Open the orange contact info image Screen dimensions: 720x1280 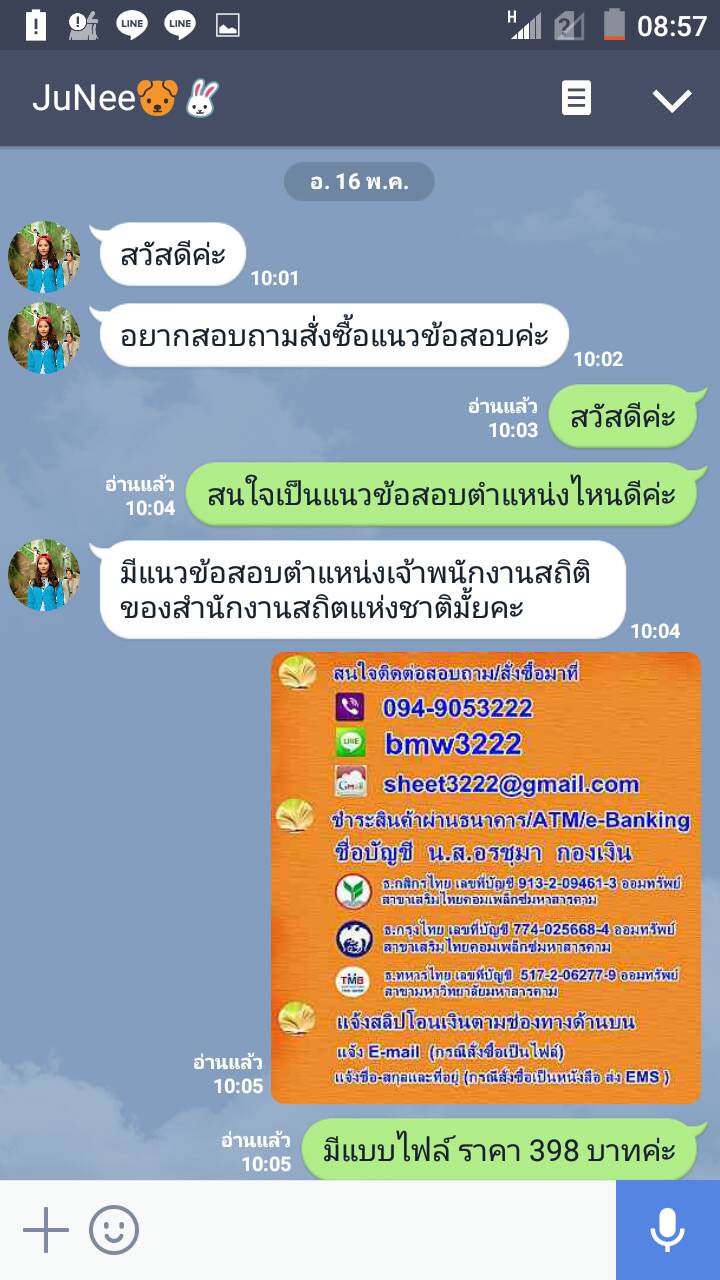coord(486,877)
